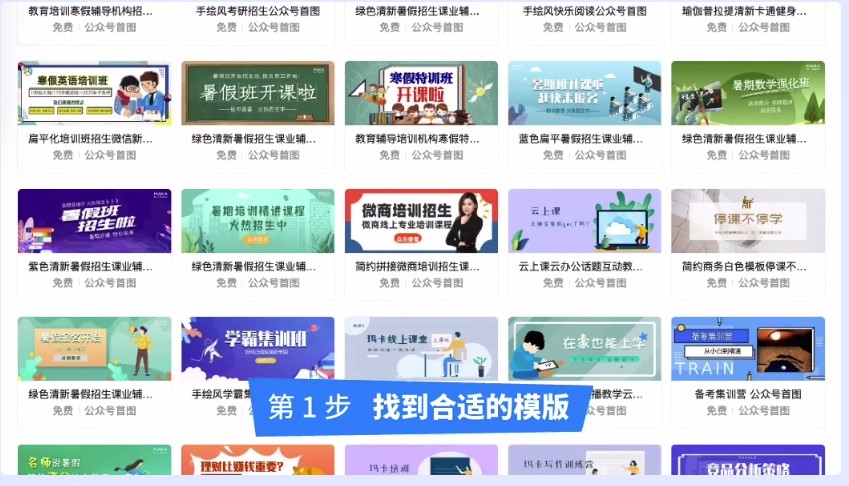Open the 在家也能上学 template
The image size is (849, 486).
584,347
